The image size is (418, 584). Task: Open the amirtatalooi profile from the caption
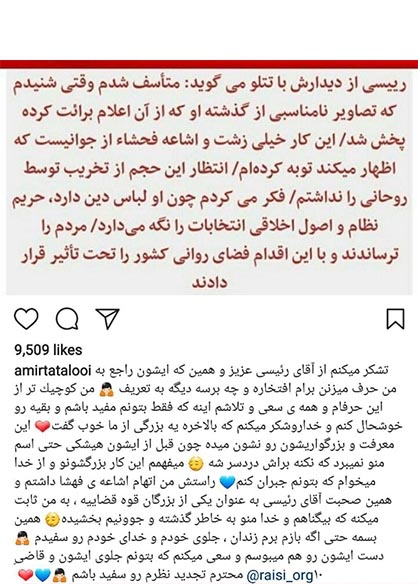(53, 371)
